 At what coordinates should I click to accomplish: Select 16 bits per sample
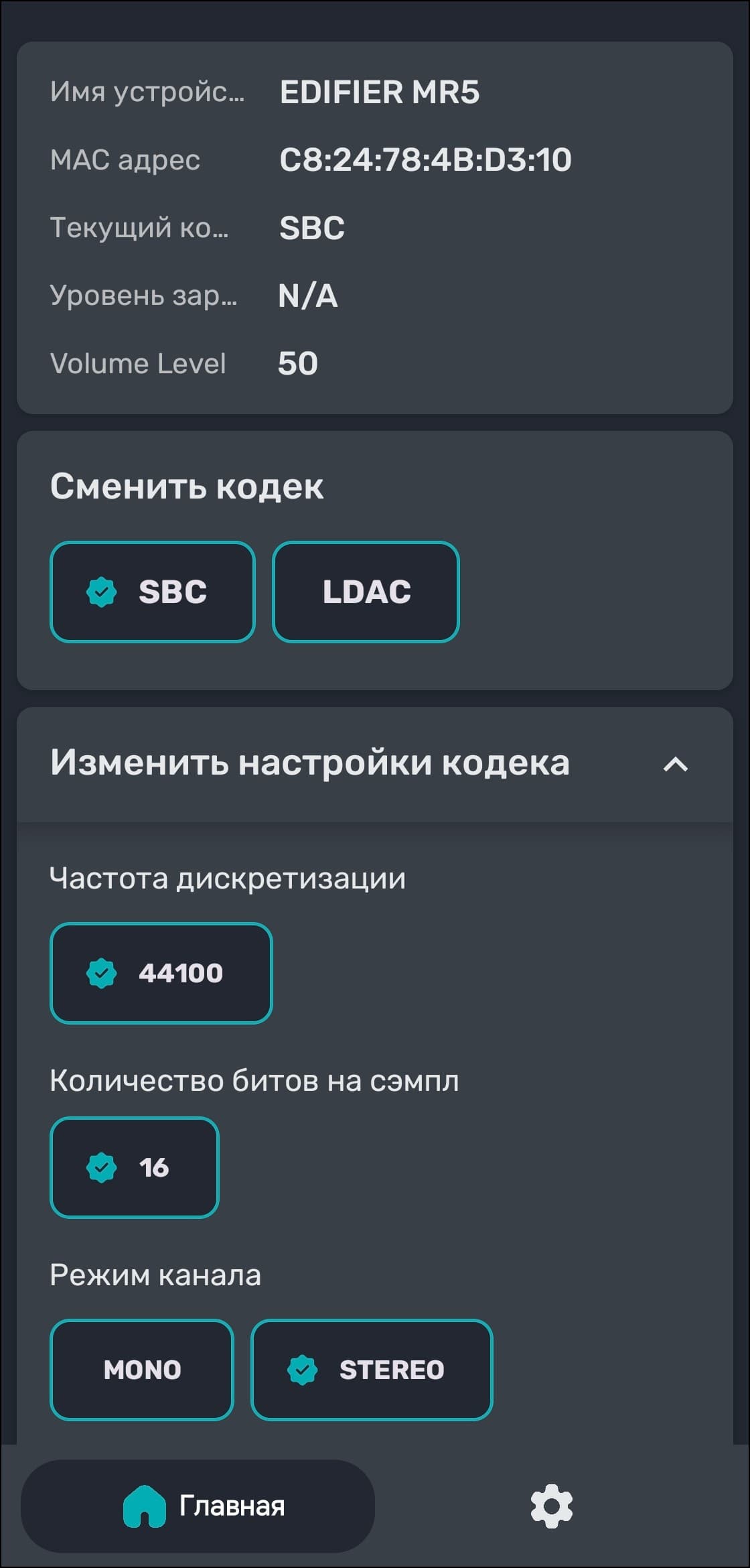click(135, 1167)
